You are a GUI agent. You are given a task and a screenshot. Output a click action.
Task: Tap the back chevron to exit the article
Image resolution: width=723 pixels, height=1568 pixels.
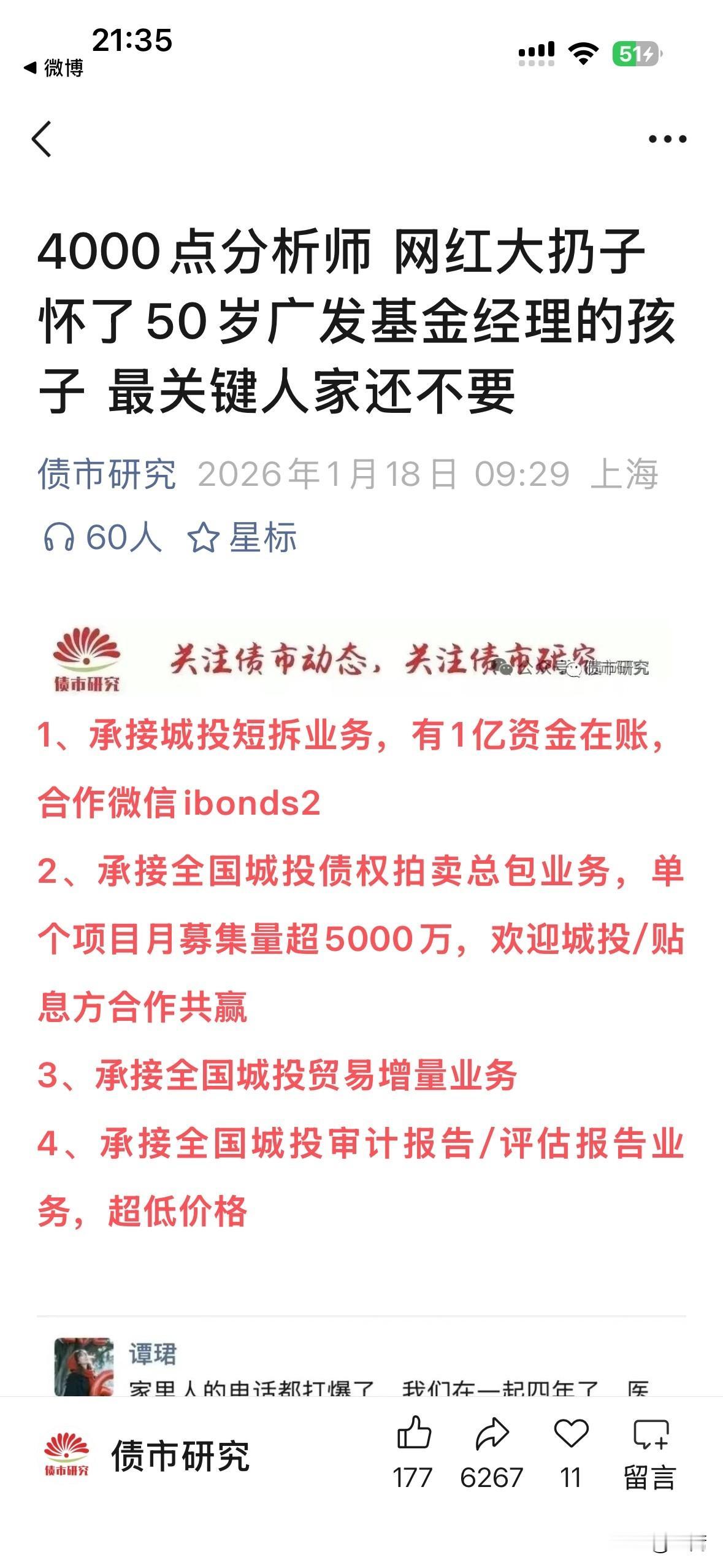[43, 138]
